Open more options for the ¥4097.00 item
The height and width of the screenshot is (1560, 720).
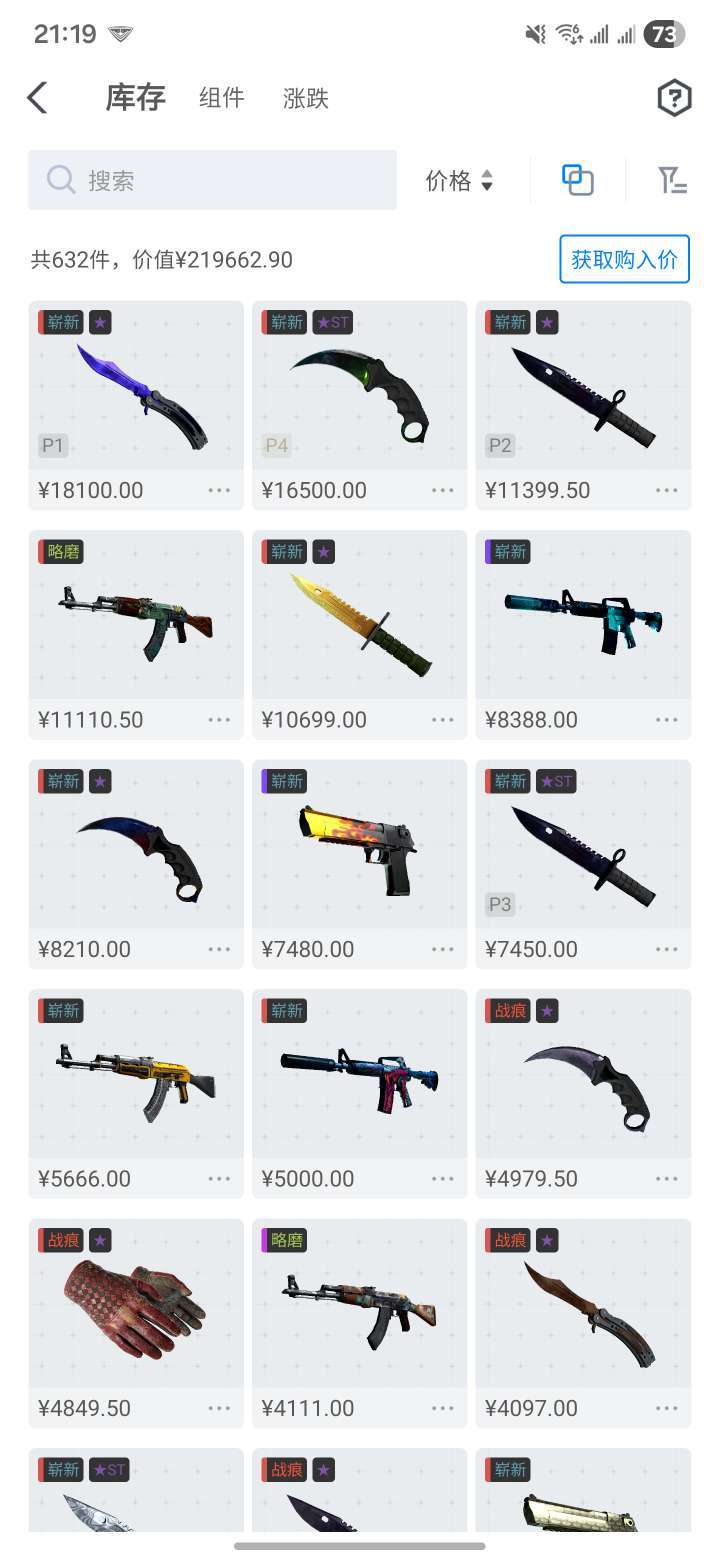pos(667,1408)
